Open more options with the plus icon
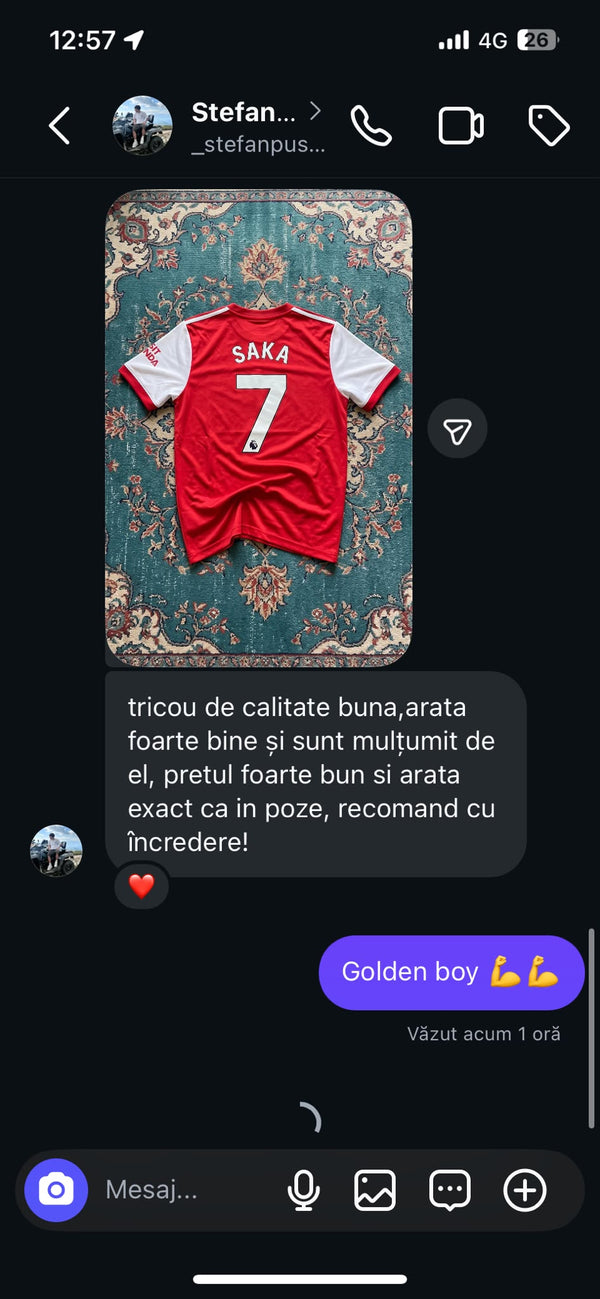600x1299 pixels. 525,1190
